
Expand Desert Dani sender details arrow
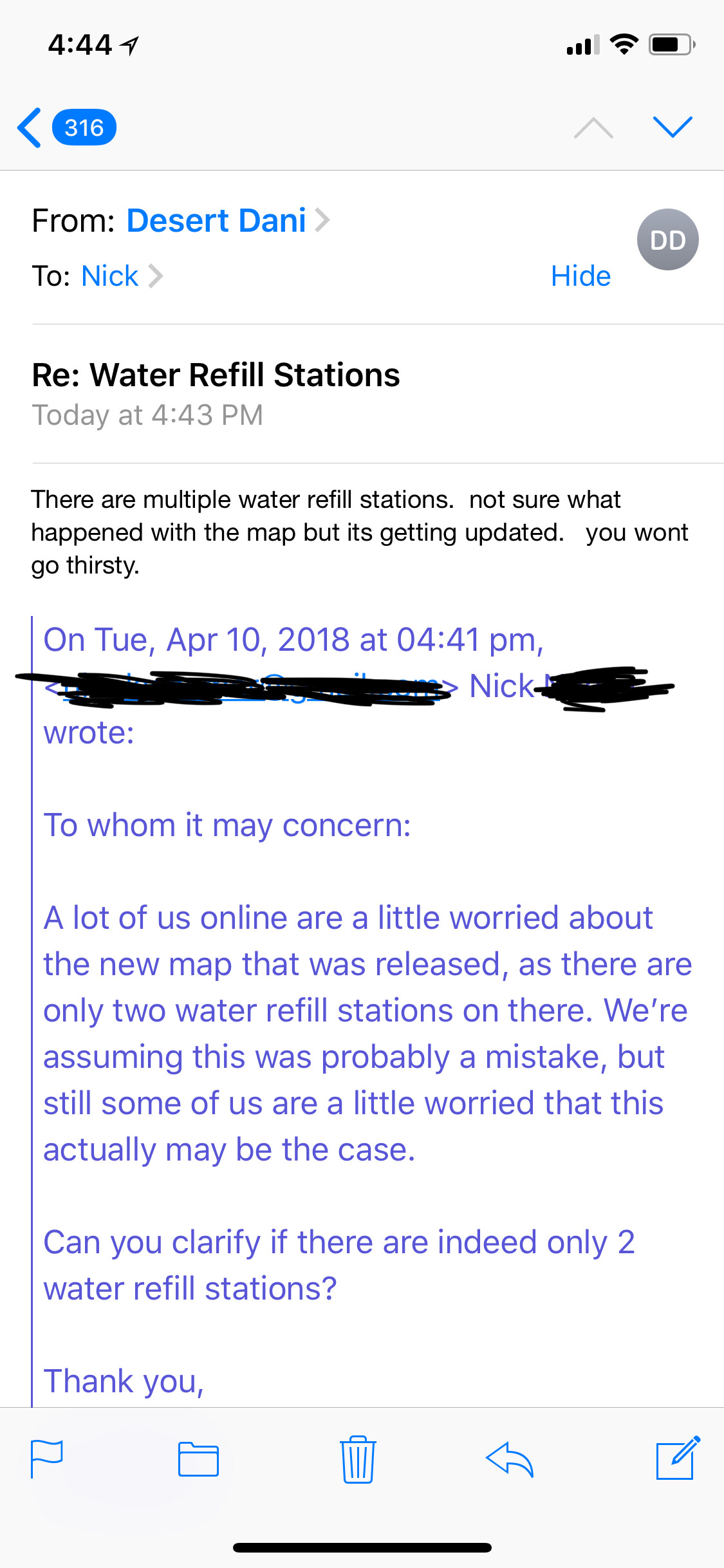pos(323,219)
